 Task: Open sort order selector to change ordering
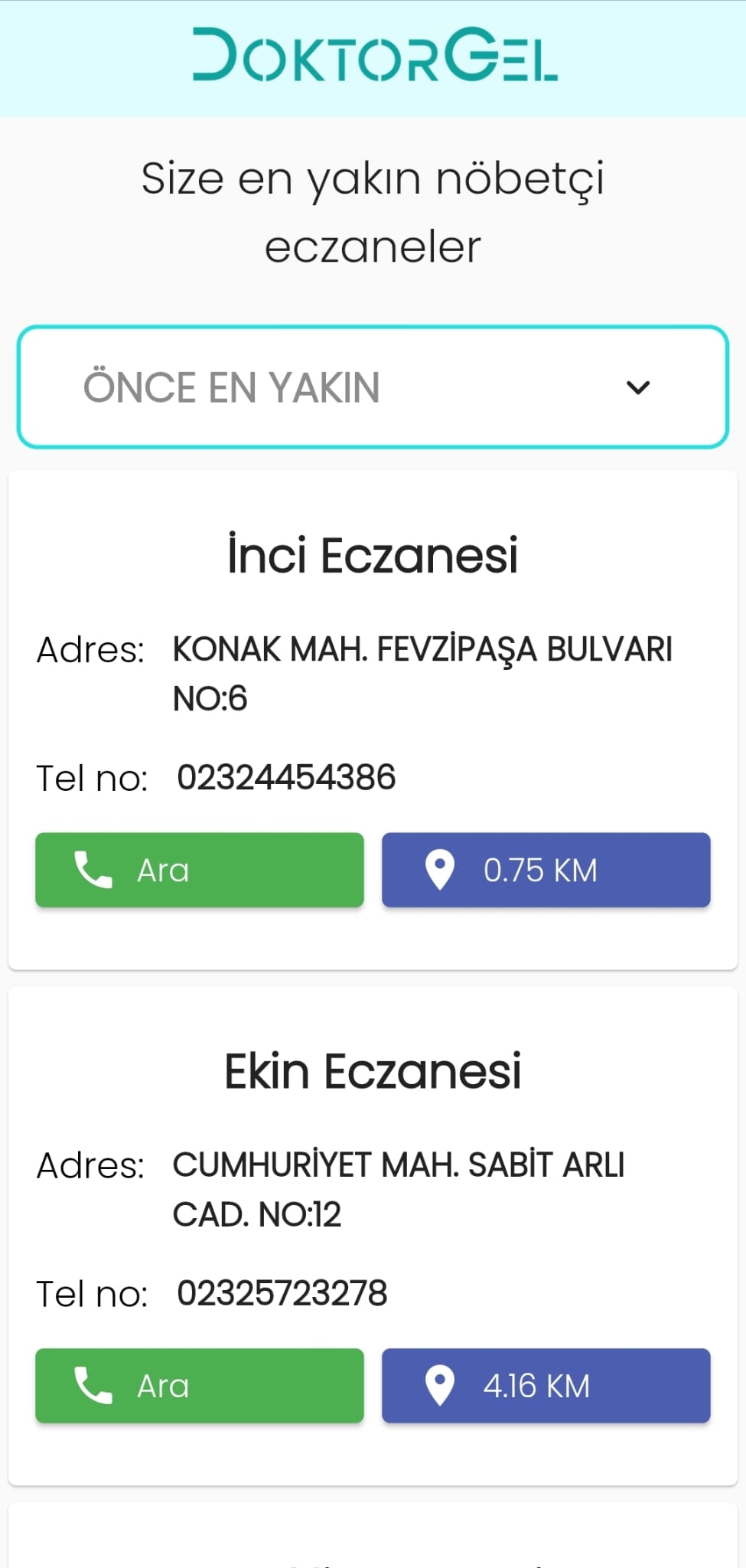coord(373,387)
